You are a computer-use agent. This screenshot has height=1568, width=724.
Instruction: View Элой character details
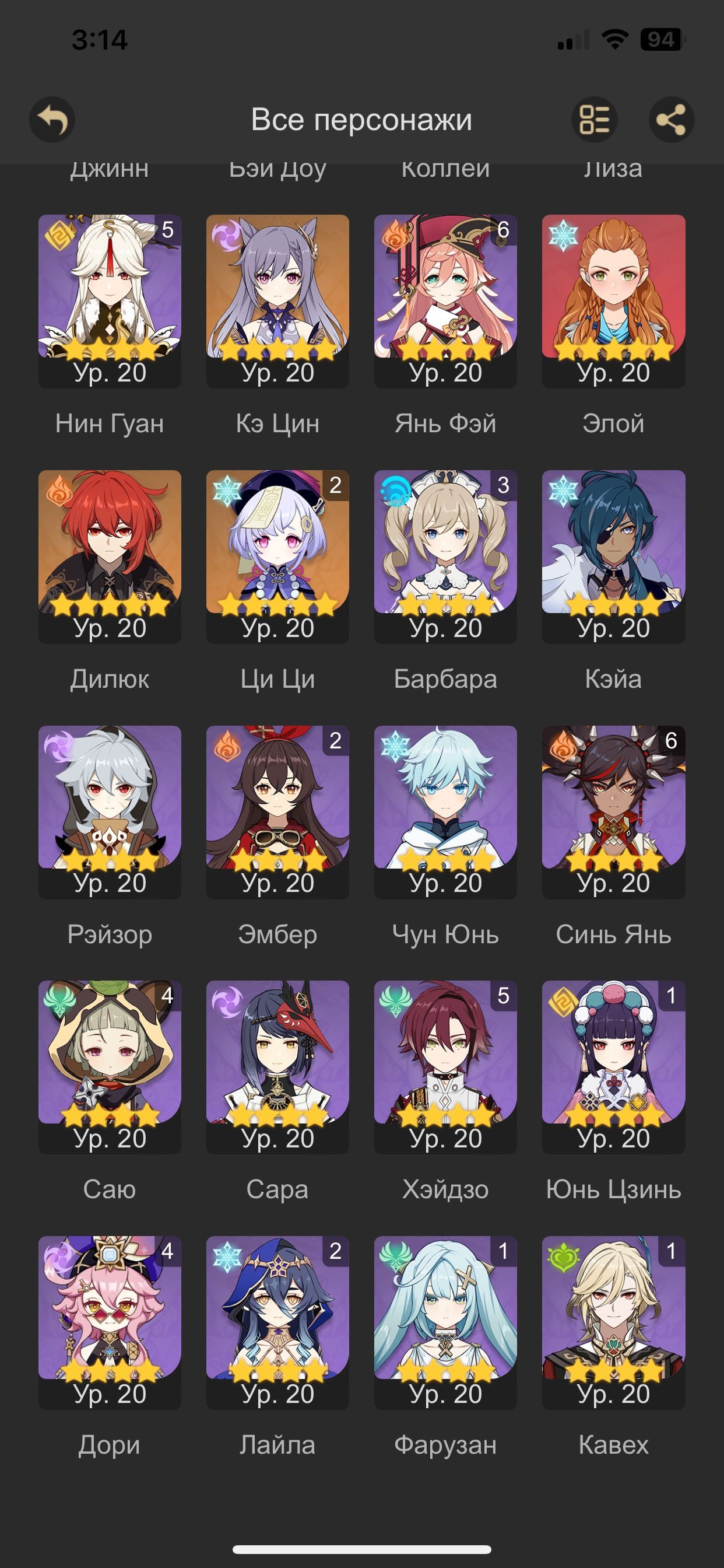tap(613, 300)
